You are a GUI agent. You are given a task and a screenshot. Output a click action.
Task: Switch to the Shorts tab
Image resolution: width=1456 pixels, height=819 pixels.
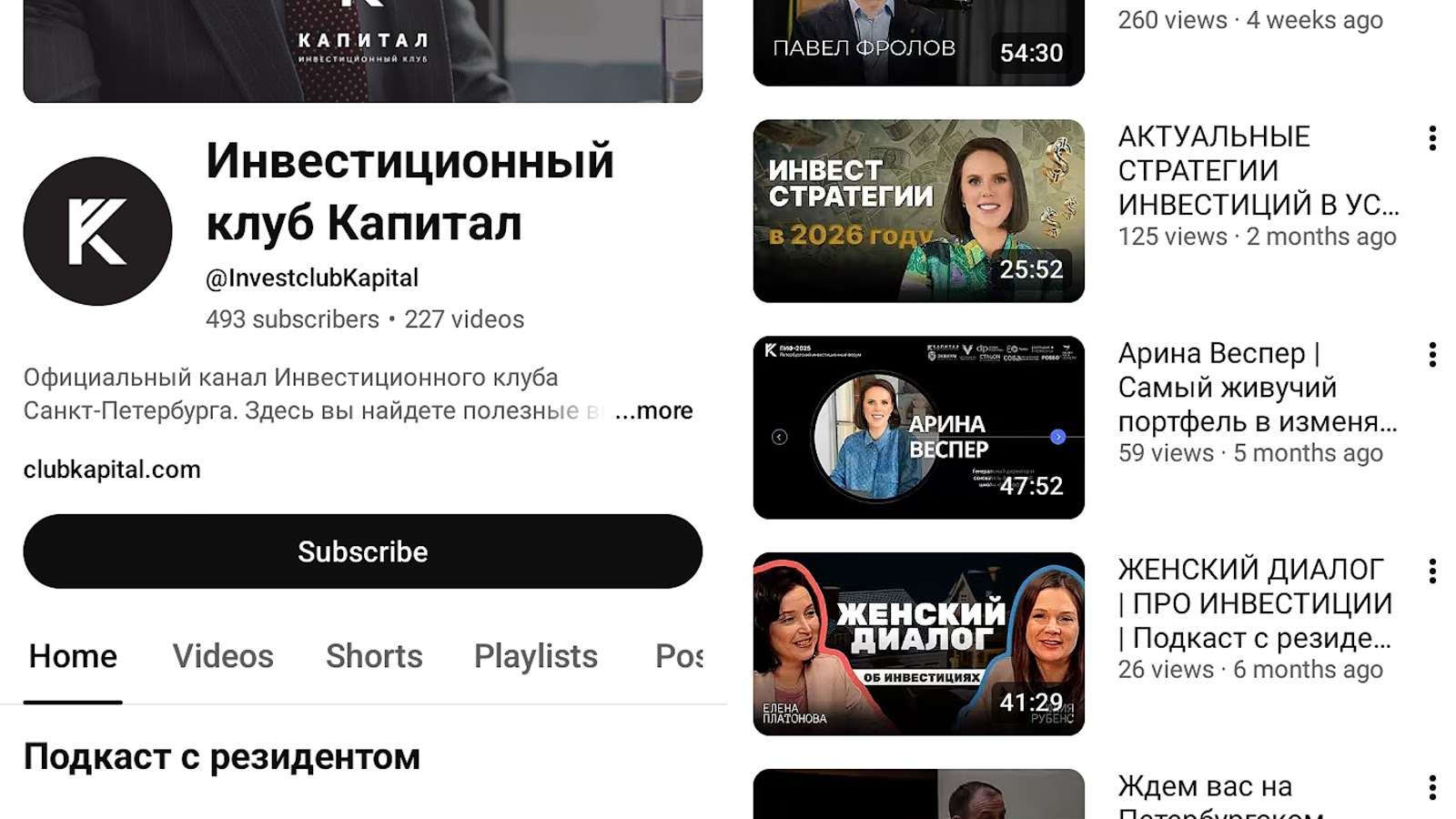tap(374, 656)
